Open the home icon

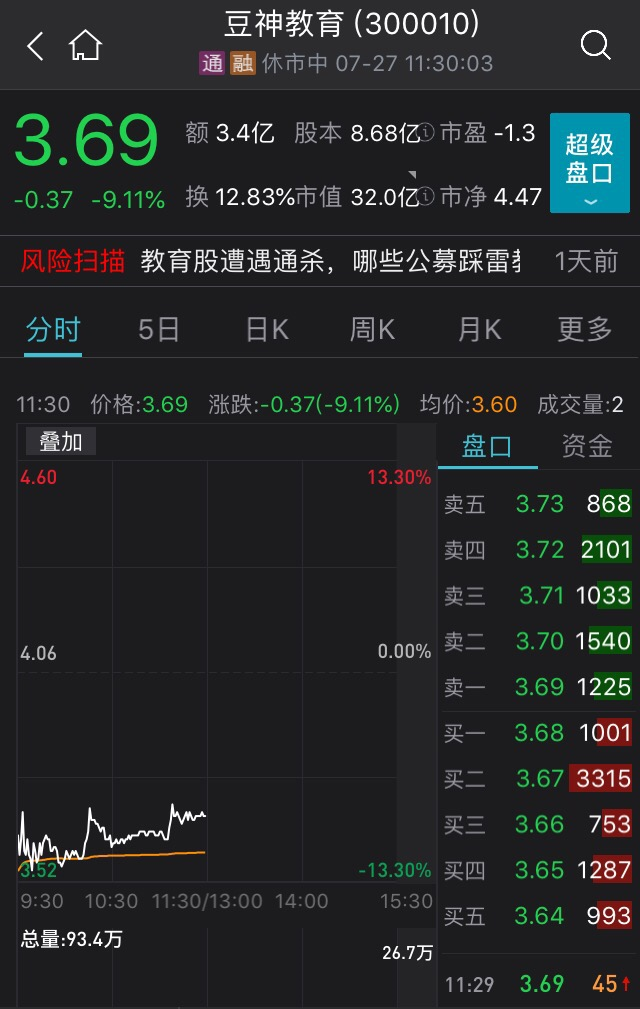pos(86,46)
